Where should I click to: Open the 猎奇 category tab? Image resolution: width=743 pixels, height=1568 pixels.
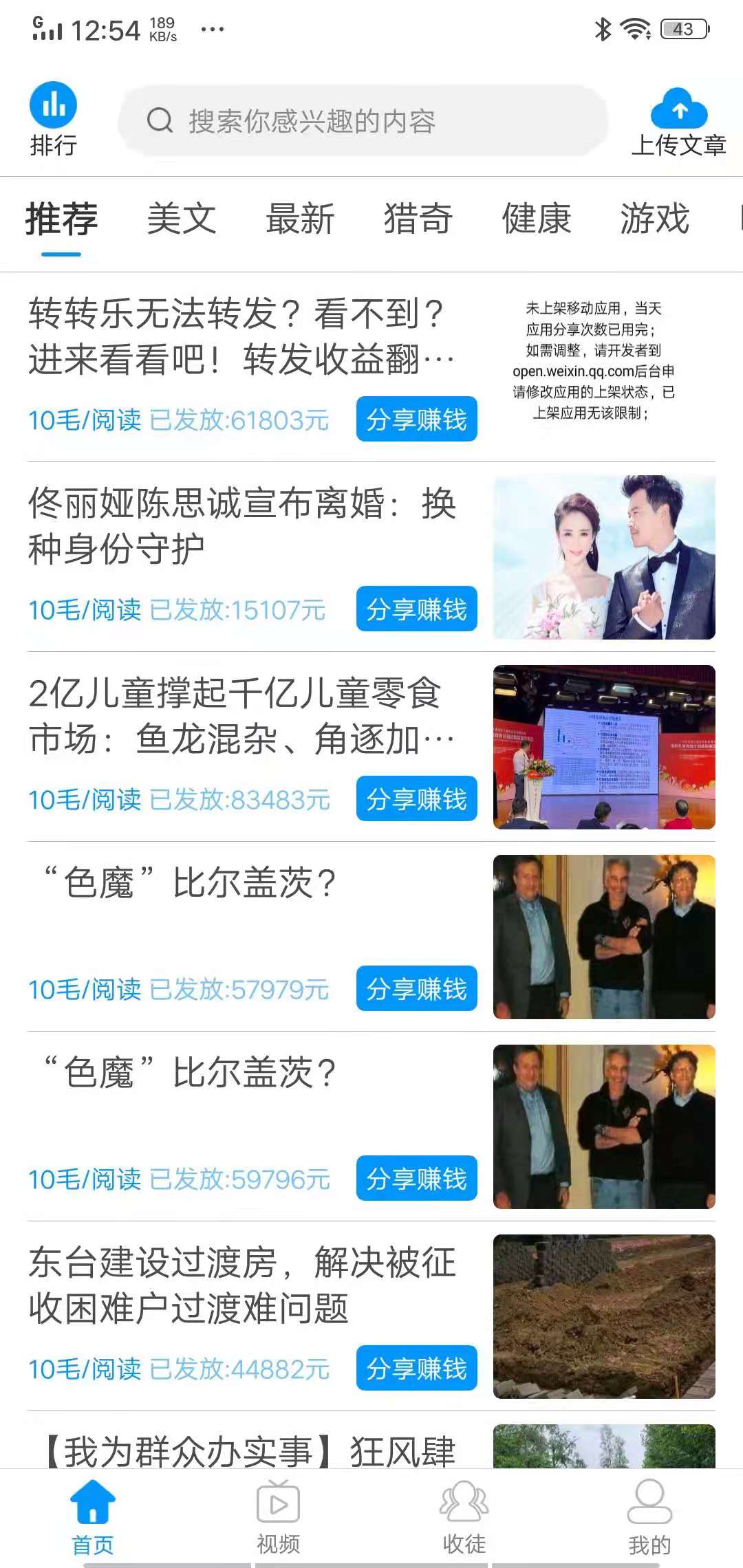pos(418,220)
